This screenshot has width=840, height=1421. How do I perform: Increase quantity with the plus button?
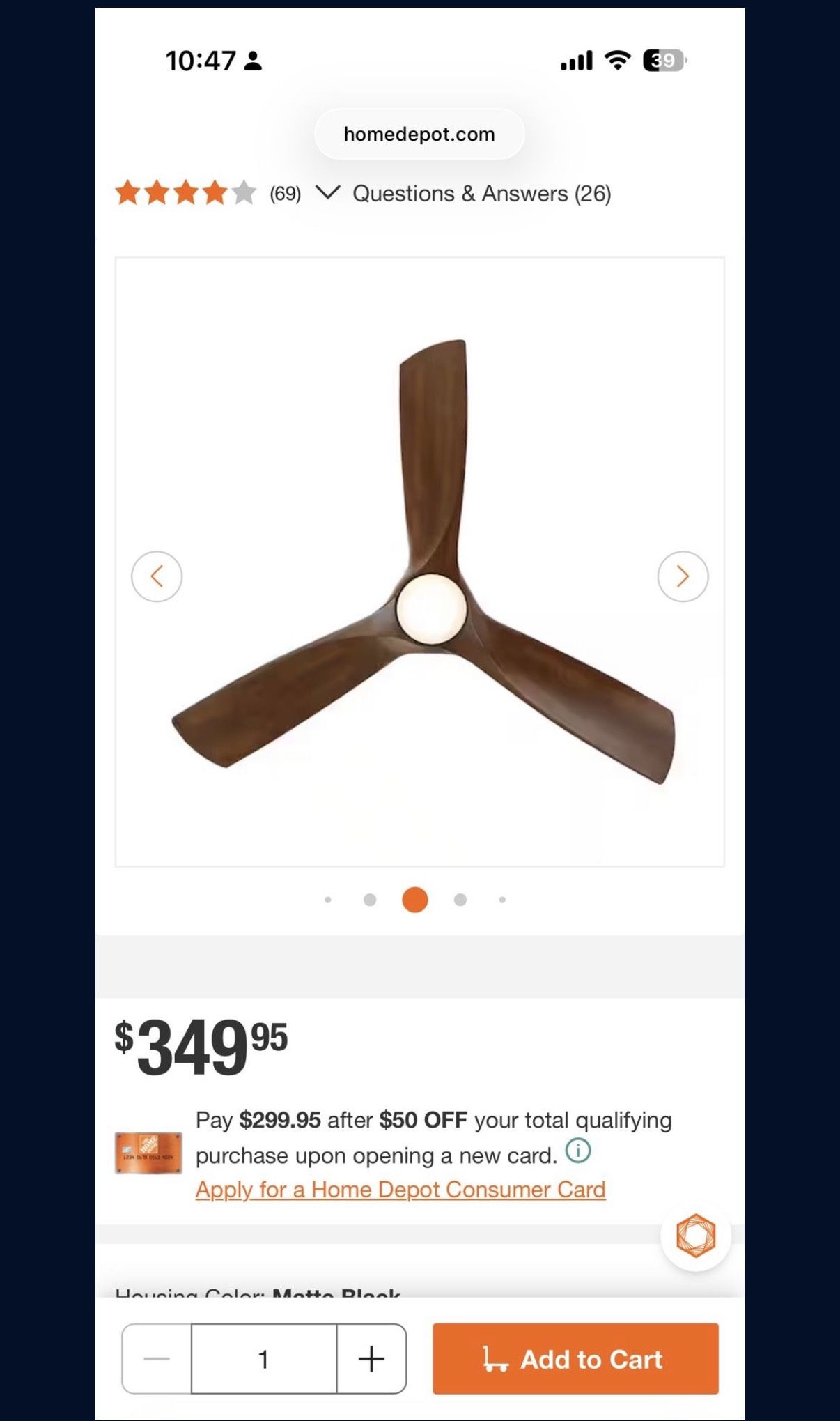[x=371, y=1358]
